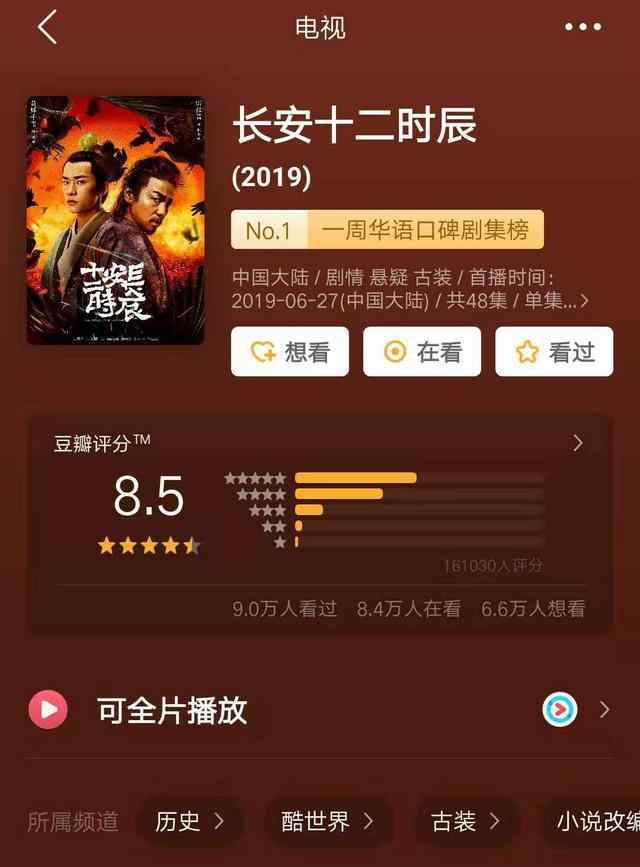The height and width of the screenshot is (867, 640).
Task: Mark the show as 在看
Action: point(422,351)
